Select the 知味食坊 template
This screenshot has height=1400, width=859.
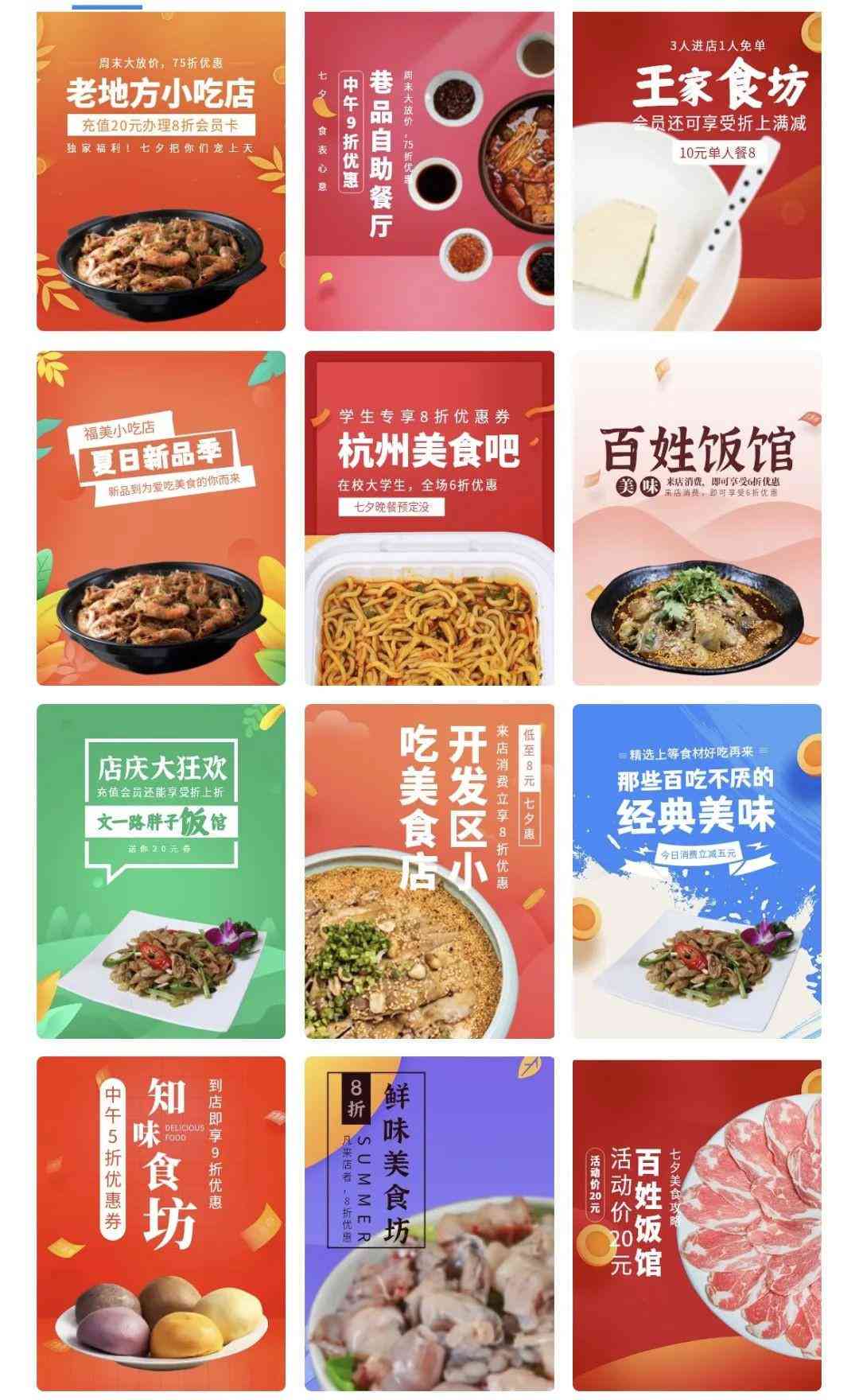161,1223
